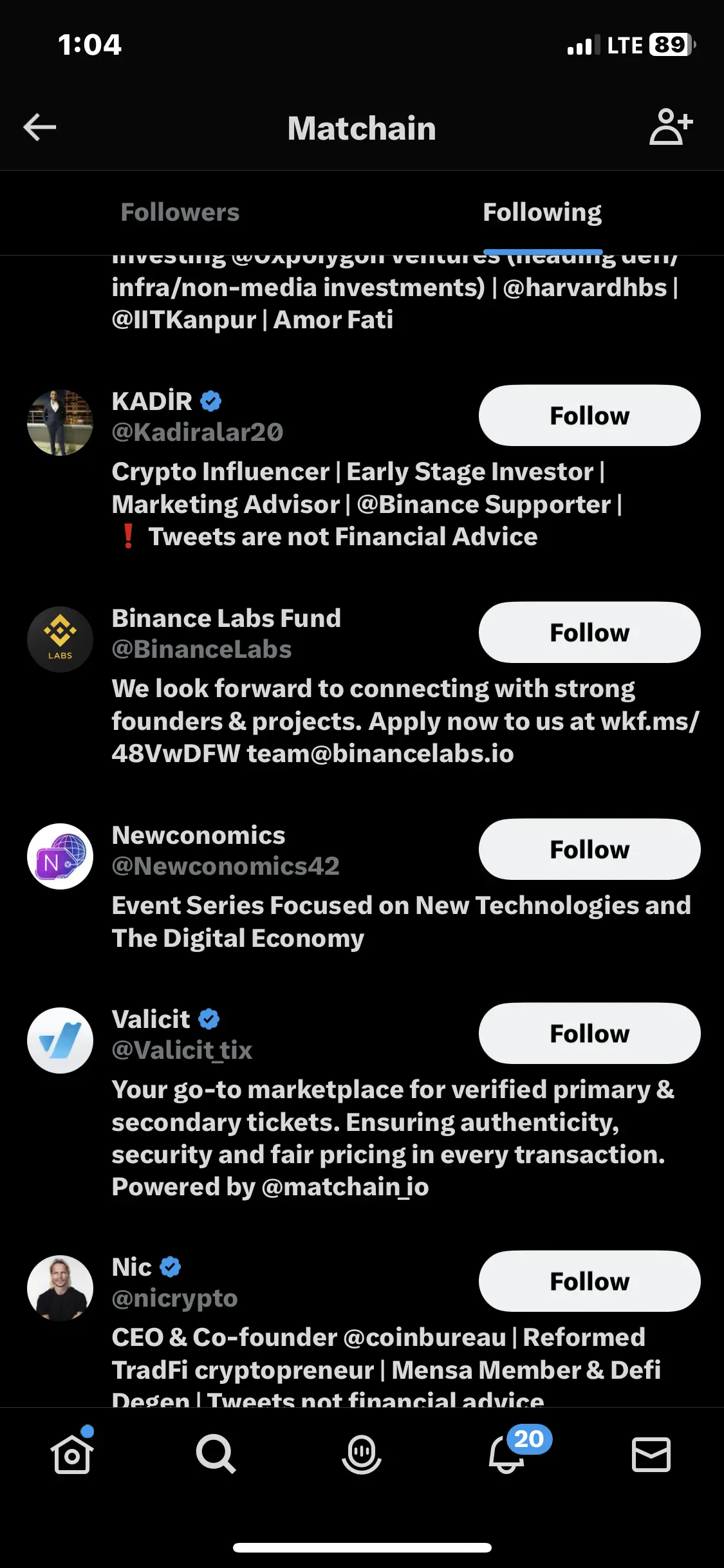This screenshot has height=1568, width=724.
Task: Toggle follow state for KADİR
Action: (x=589, y=415)
